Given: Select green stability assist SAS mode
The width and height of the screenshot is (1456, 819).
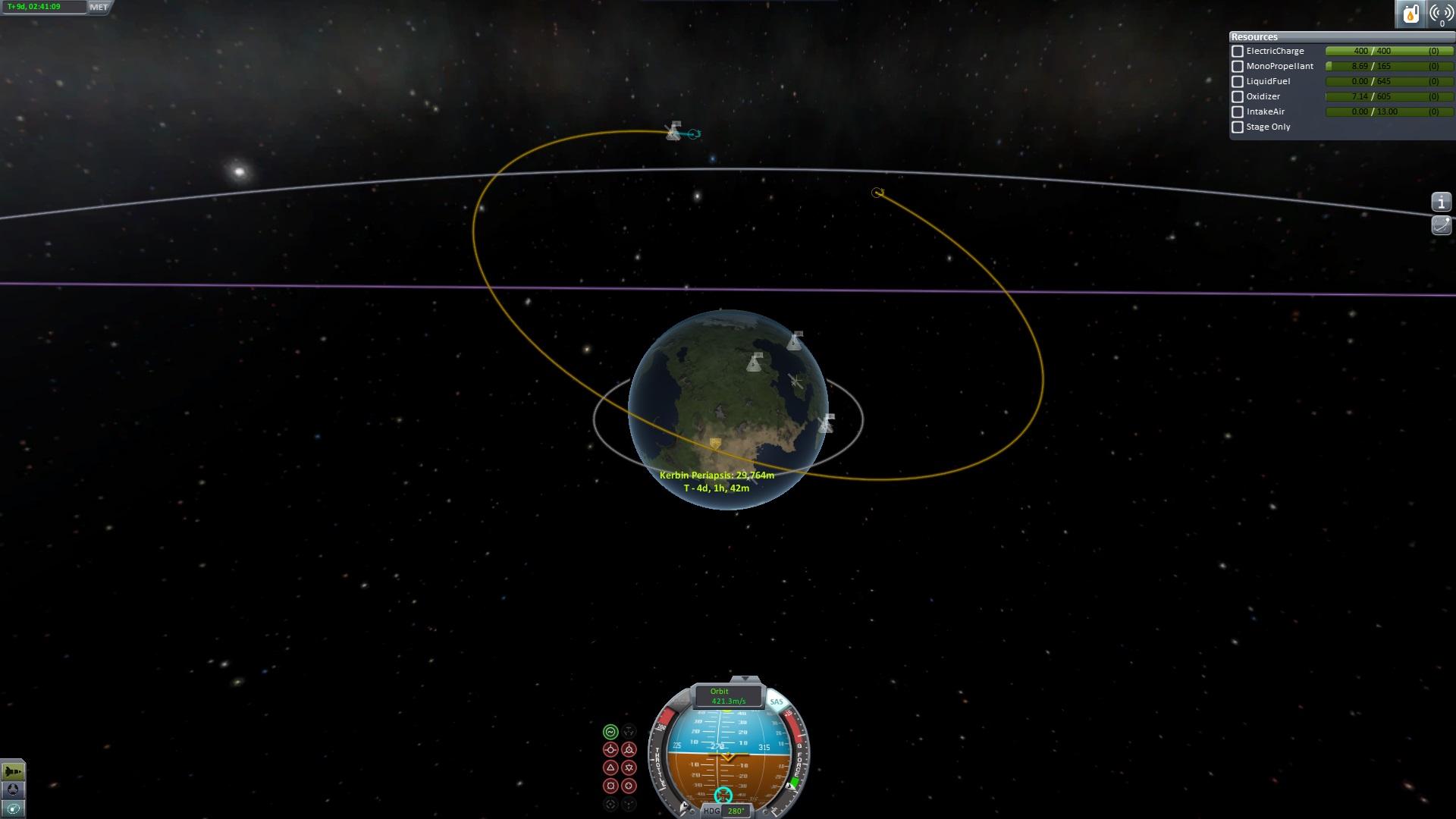Looking at the screenshot, I should (610, 732).
